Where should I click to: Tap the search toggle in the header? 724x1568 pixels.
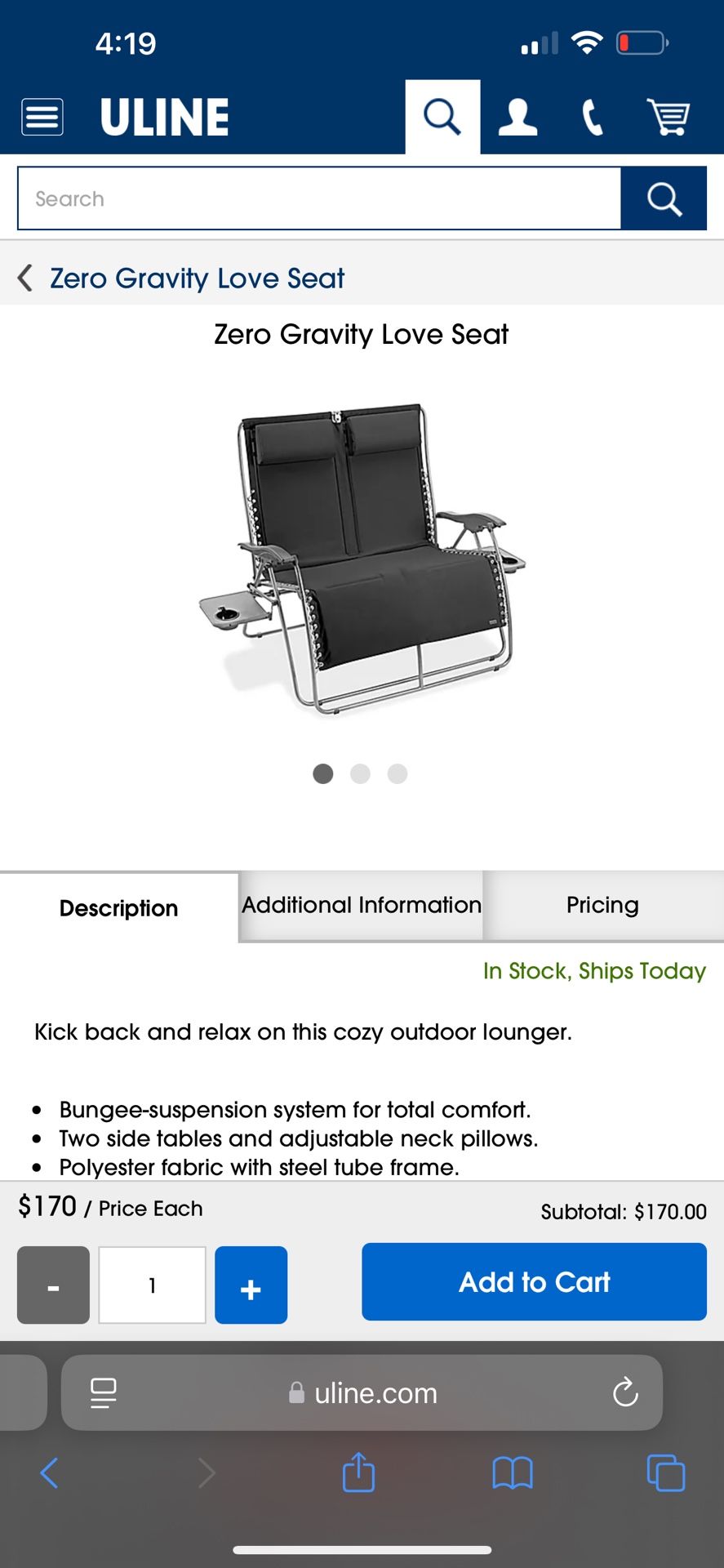pyautogui.click(x=442, y=117)
